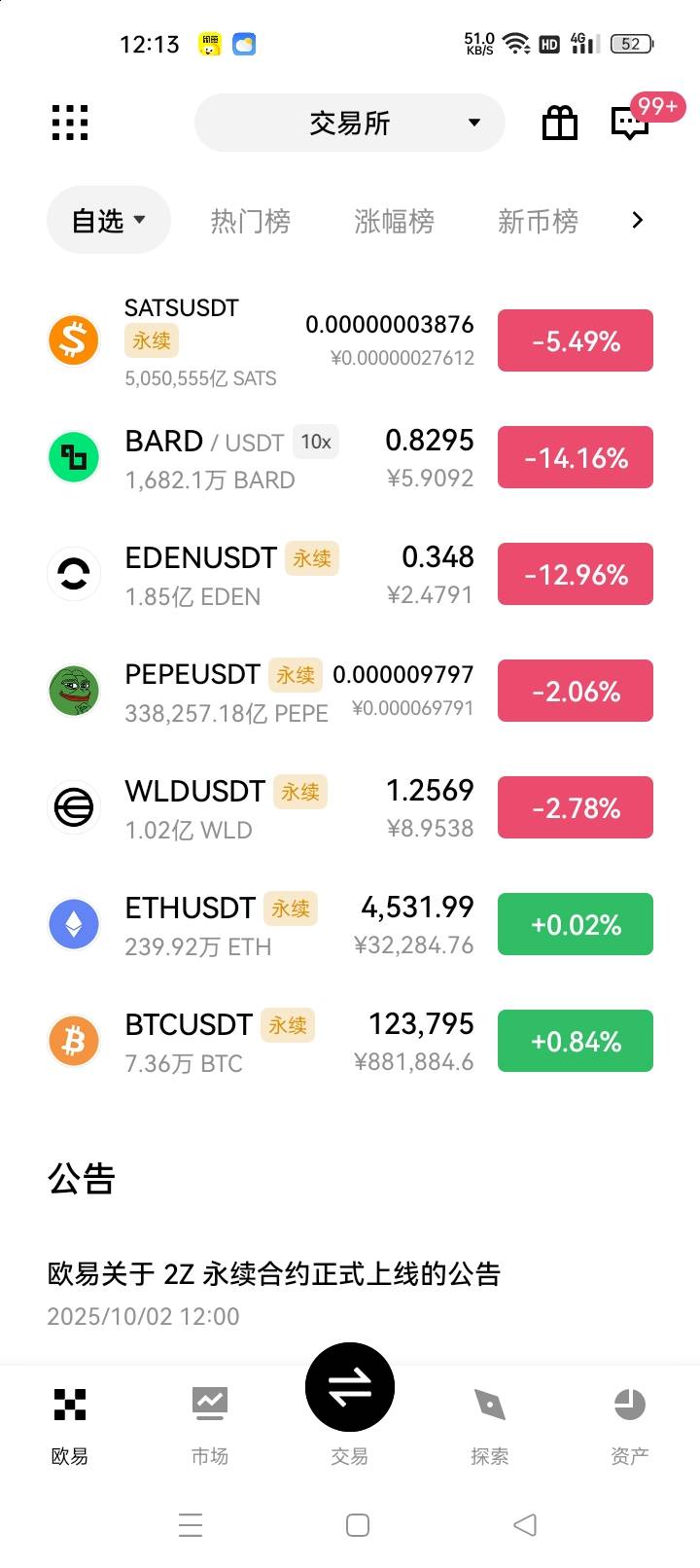Expand the 交易所 dropdown
Viewport: 700px width, 1568px height.
pos(350,123)
